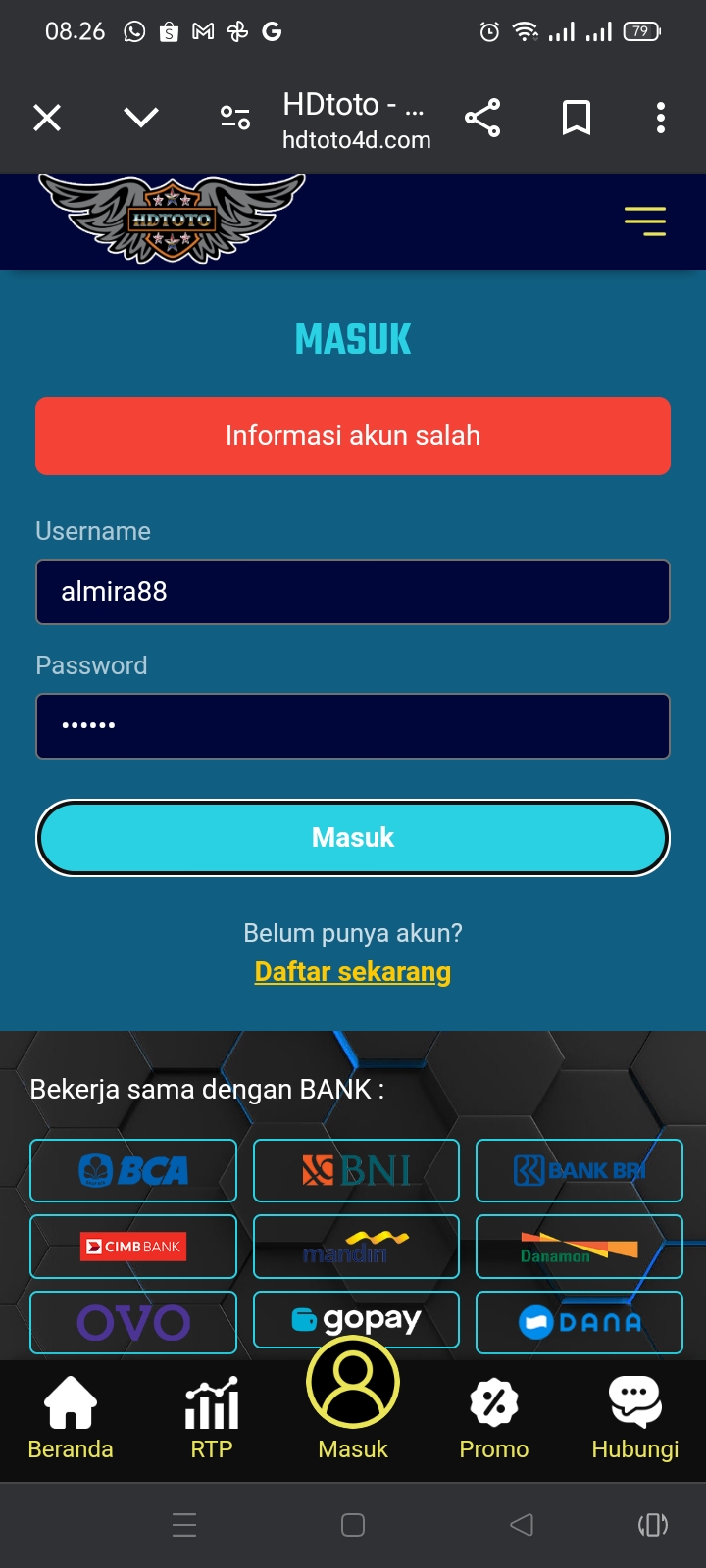Open the Hubungi contact tab
The image size is (706, 1568).
(635, 1417)
